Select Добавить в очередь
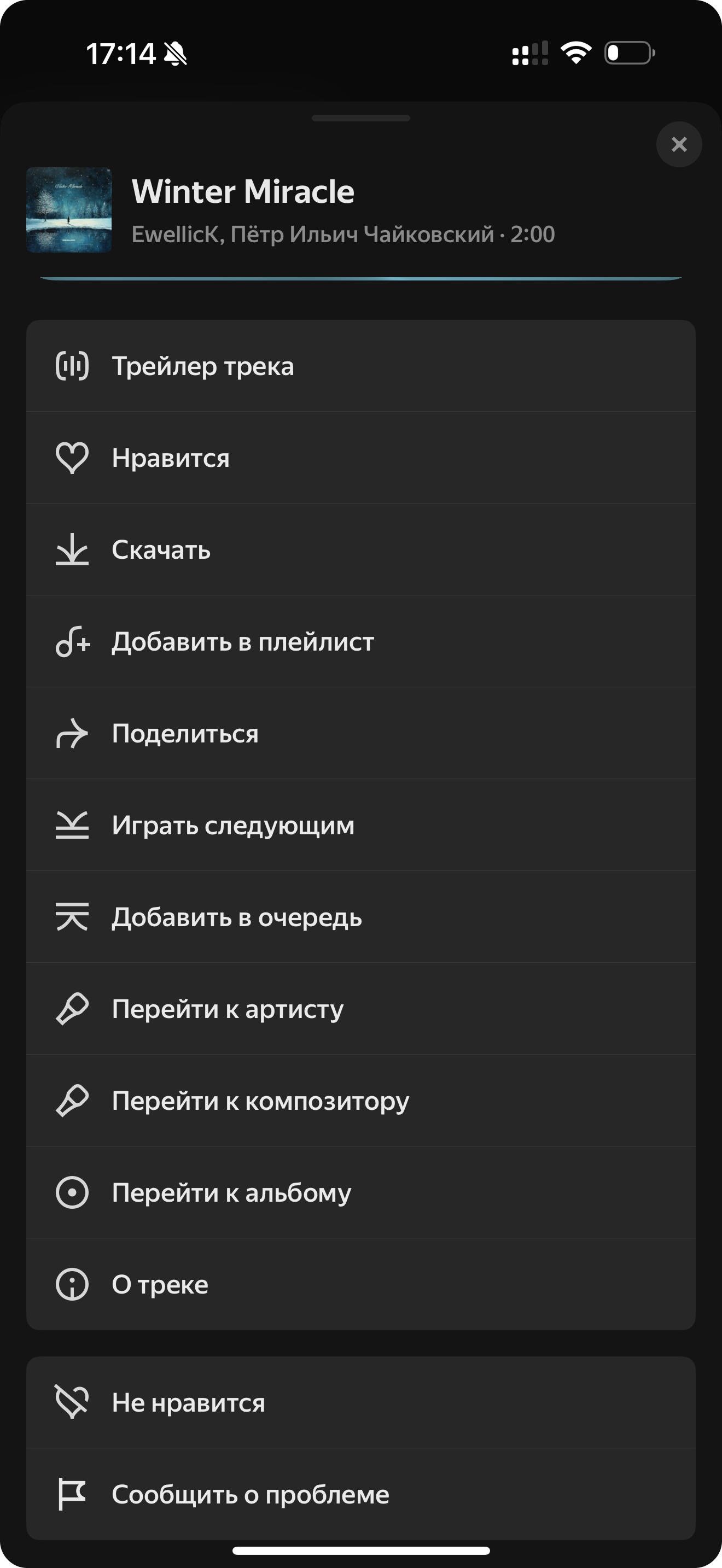 361,917
